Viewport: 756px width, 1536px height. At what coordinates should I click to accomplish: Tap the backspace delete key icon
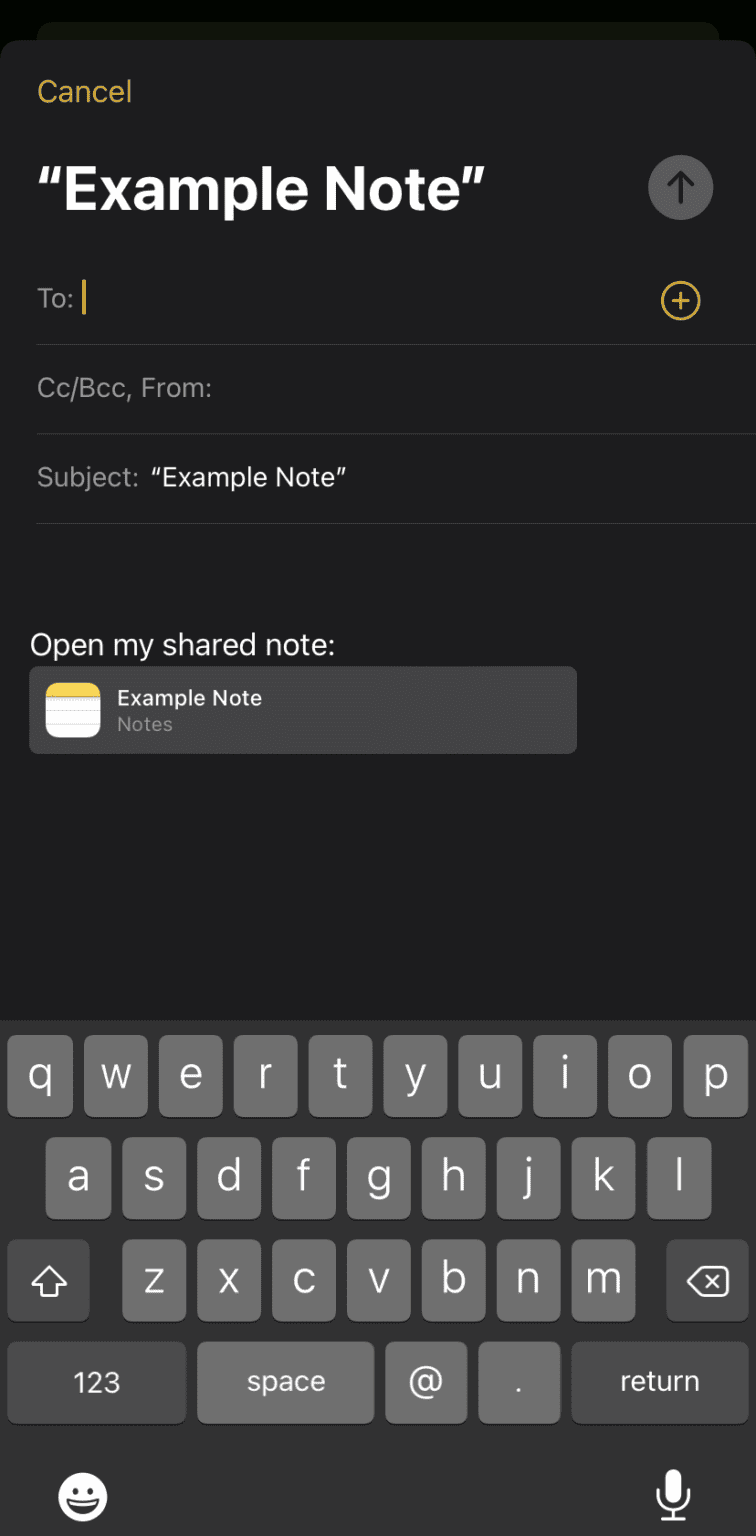tap(707, 1280)
